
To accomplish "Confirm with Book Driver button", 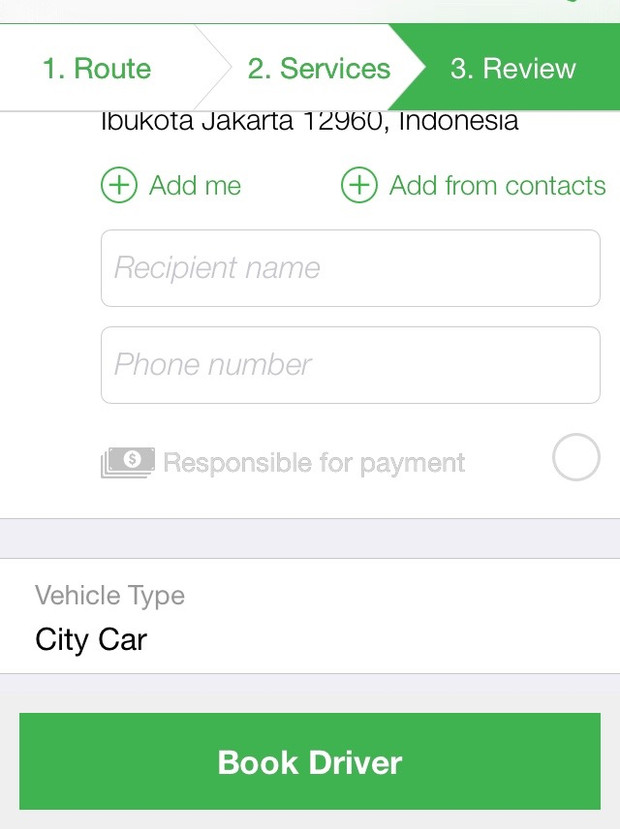I will point(310,762).
